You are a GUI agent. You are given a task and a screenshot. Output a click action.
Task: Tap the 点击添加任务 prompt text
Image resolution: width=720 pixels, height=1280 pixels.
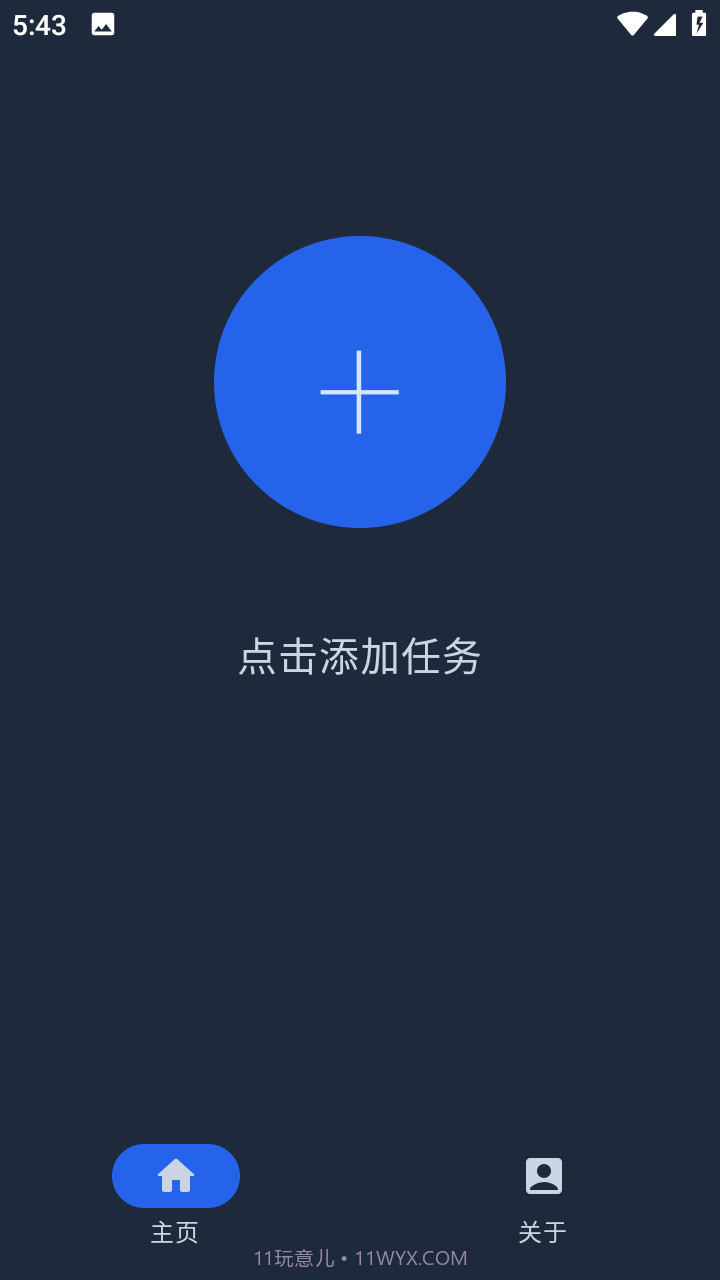point(360,658)
